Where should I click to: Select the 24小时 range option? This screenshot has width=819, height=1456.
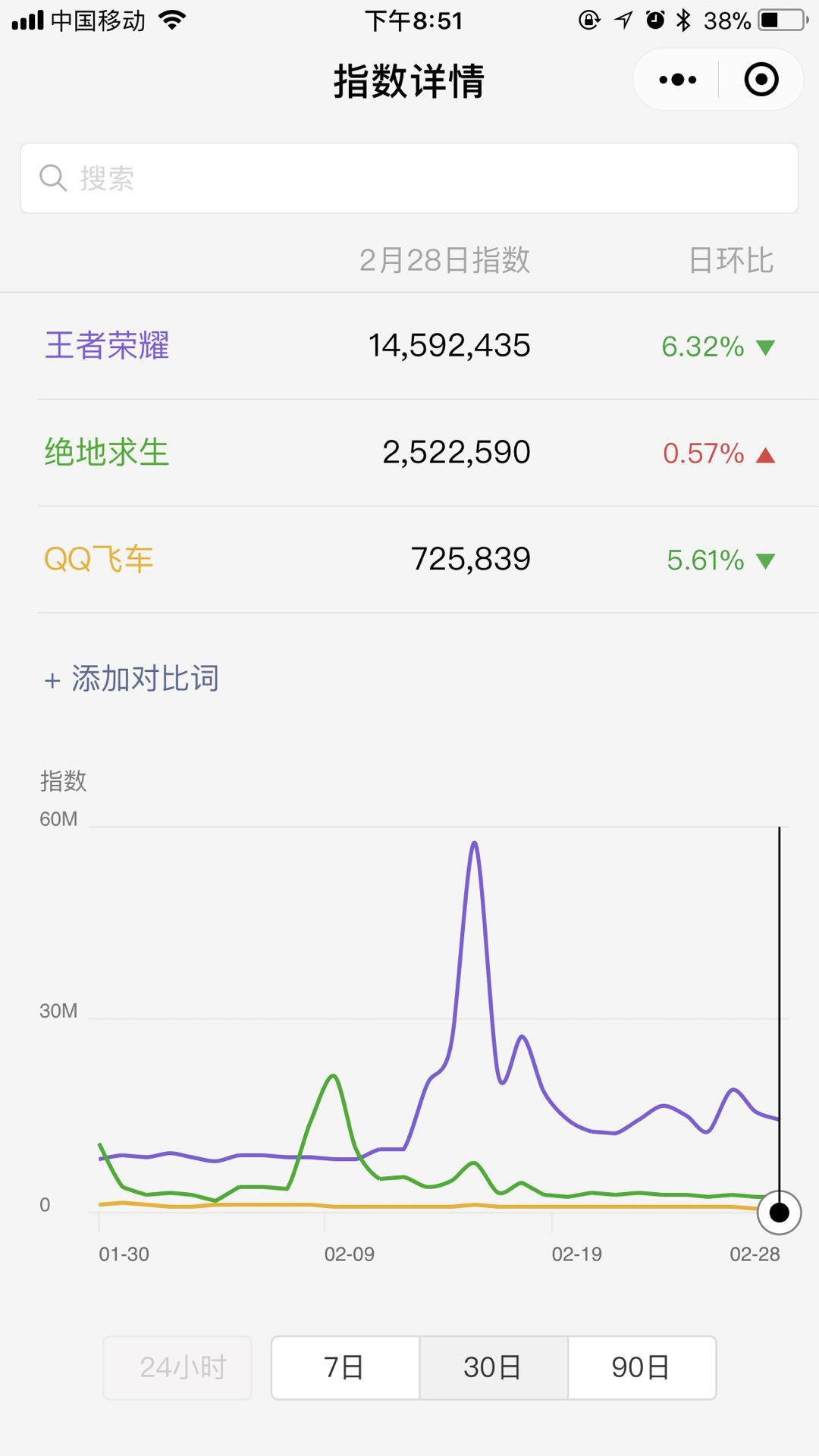click(x=177, y=1367)
